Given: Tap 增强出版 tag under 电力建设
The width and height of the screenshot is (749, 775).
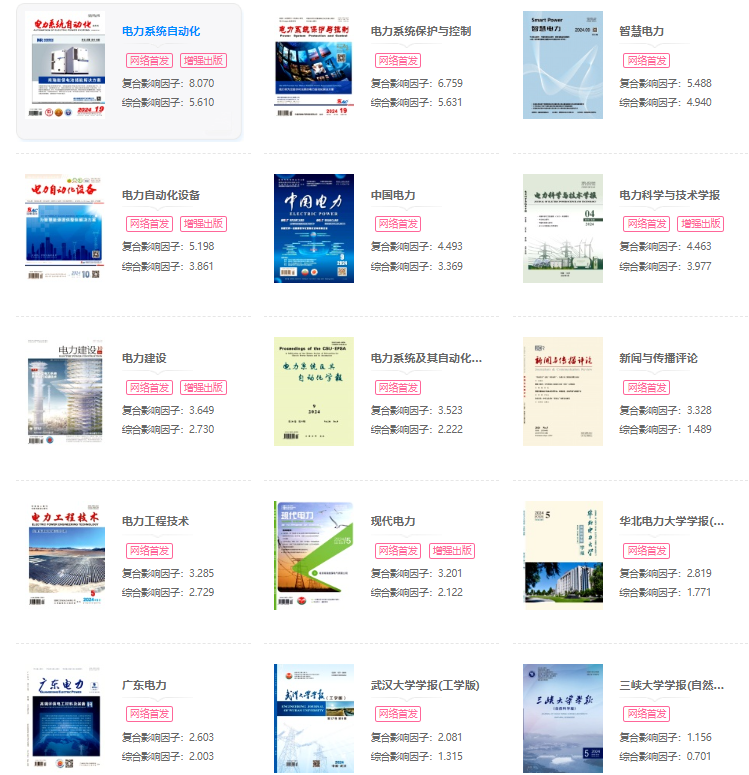Looking at the screenshot, I should pyautogui.click(x=203, y=388).
